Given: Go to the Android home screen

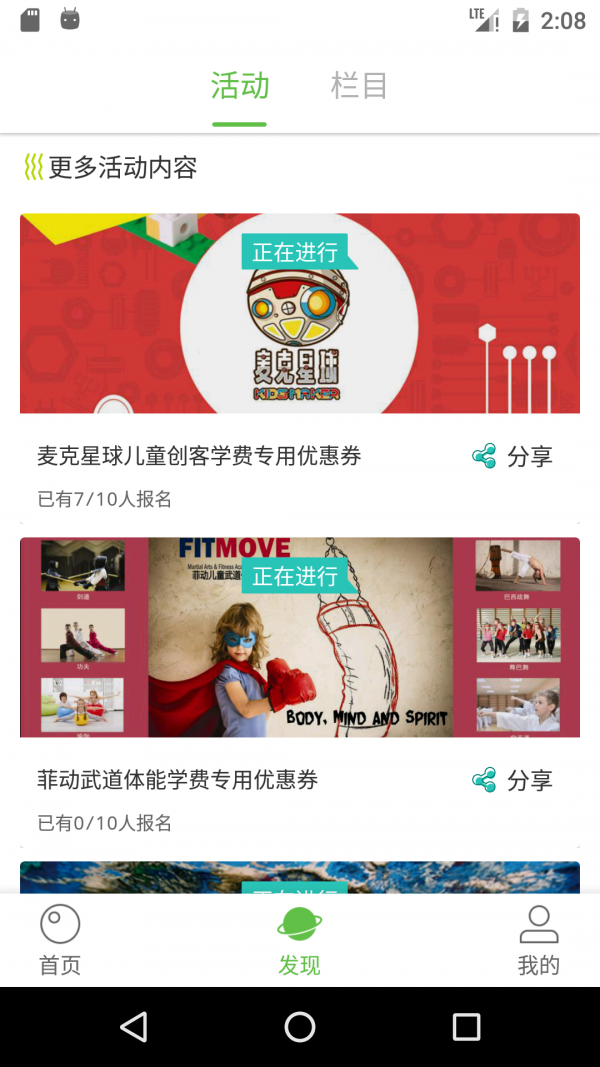Looking at the screenshot, I should click(300, 1027).
